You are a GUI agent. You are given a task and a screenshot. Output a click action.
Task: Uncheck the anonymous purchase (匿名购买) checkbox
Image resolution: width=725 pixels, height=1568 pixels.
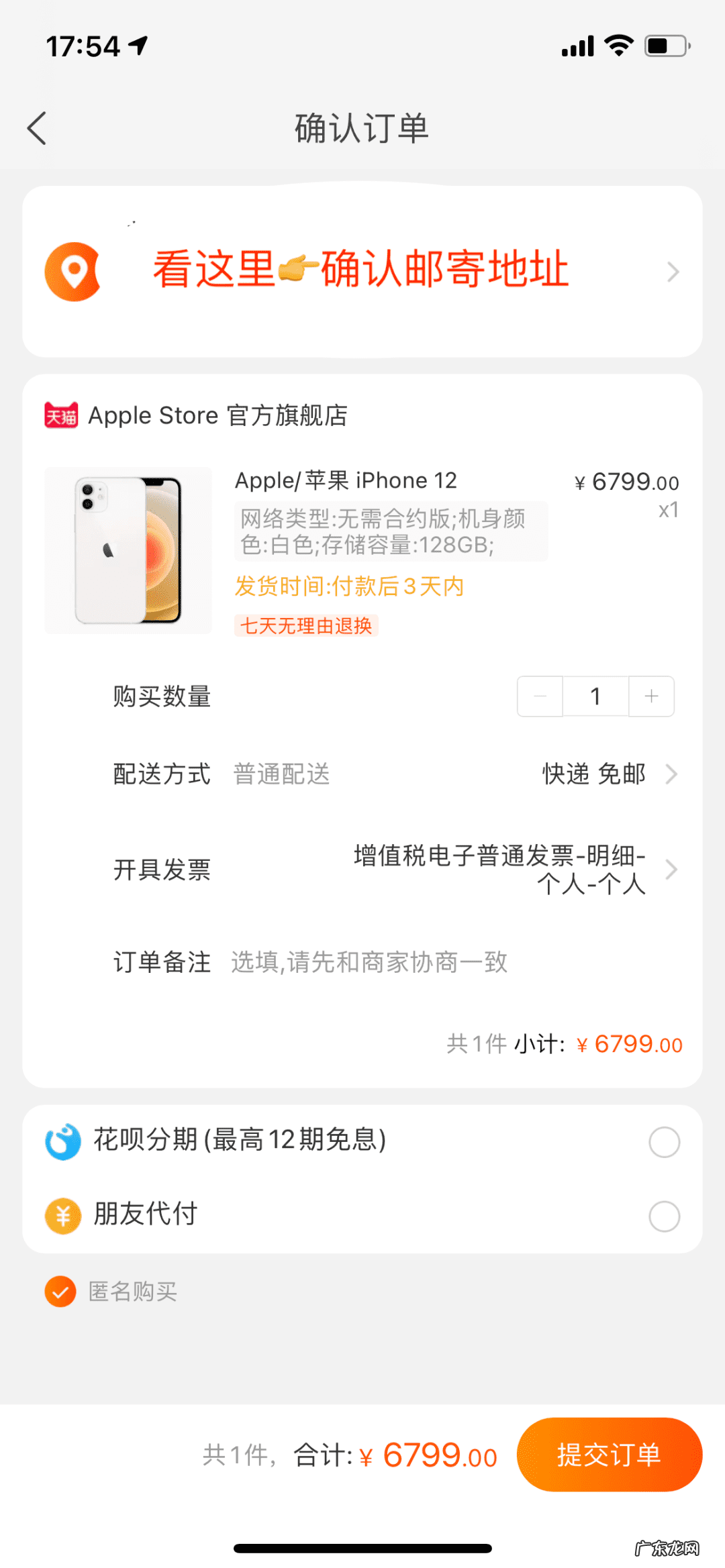pos(60,1290)
